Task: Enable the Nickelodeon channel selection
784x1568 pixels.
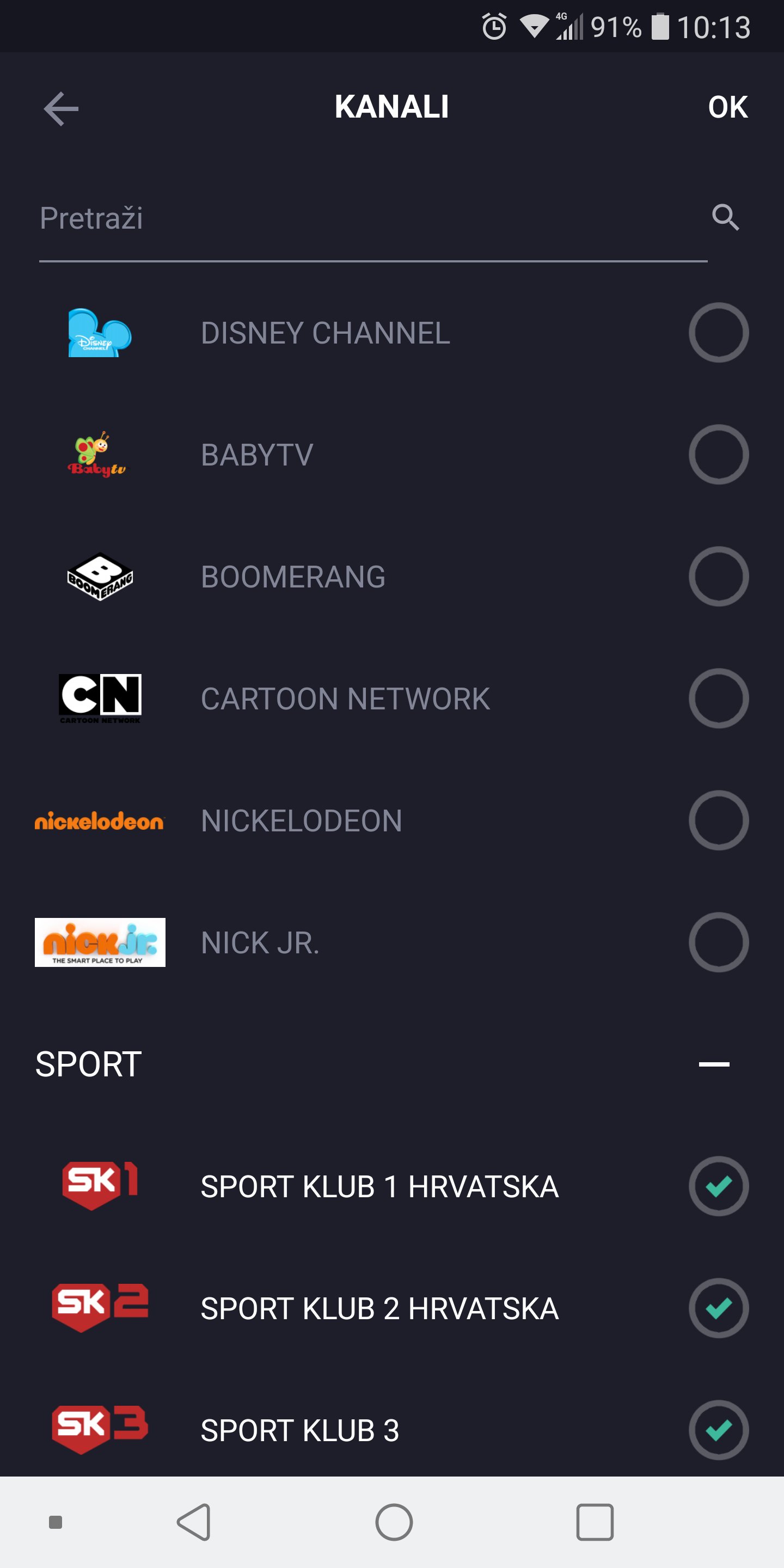Action: pos(719,821)
